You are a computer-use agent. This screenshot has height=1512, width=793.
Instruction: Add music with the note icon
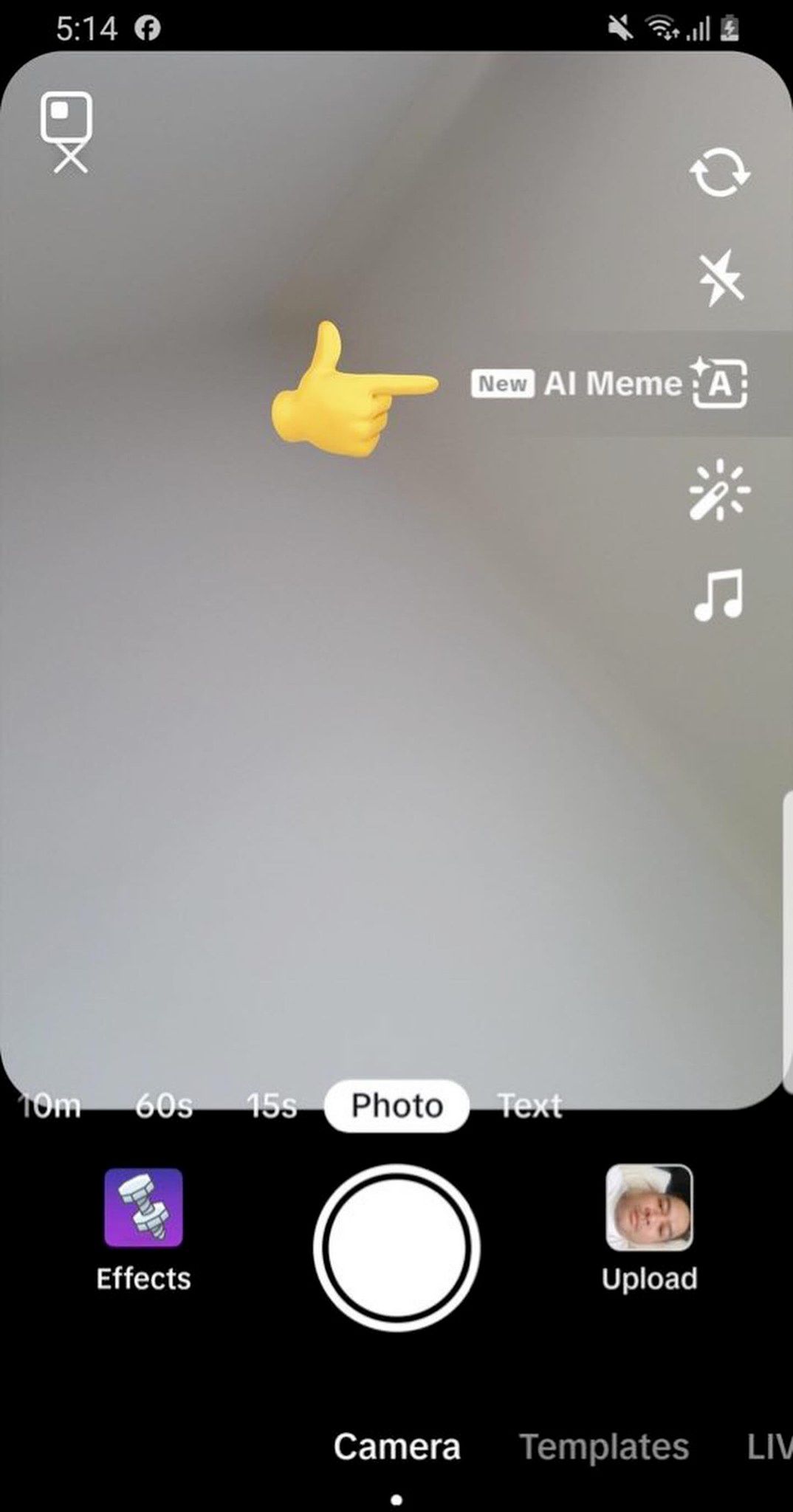coord(718,594)
